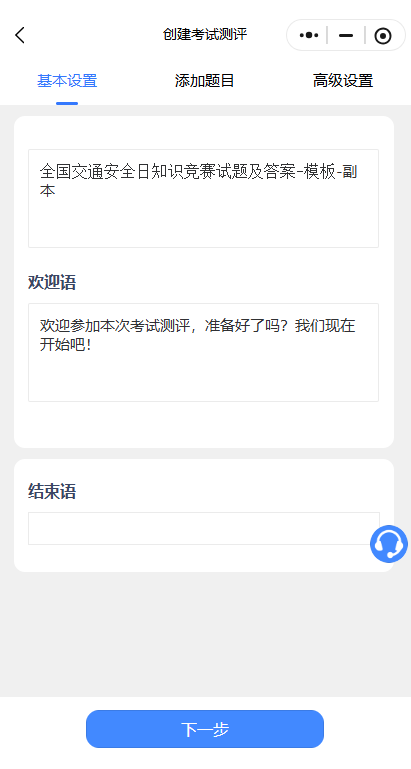Go back using the top-left arrow
This screenshot has height=769, width=411.
pos(20,35)
